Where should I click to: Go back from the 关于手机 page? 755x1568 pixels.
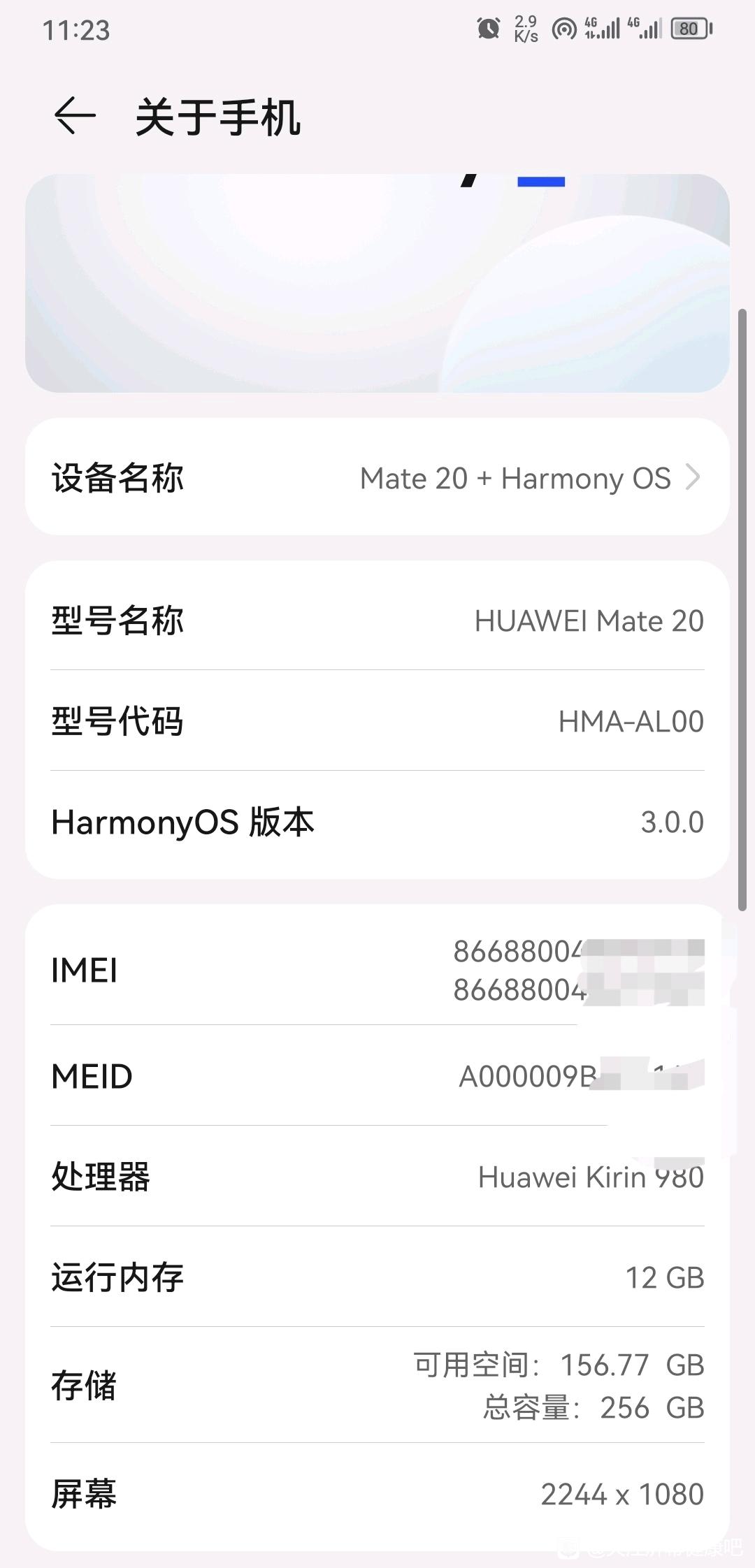click(x=75, y=115)
